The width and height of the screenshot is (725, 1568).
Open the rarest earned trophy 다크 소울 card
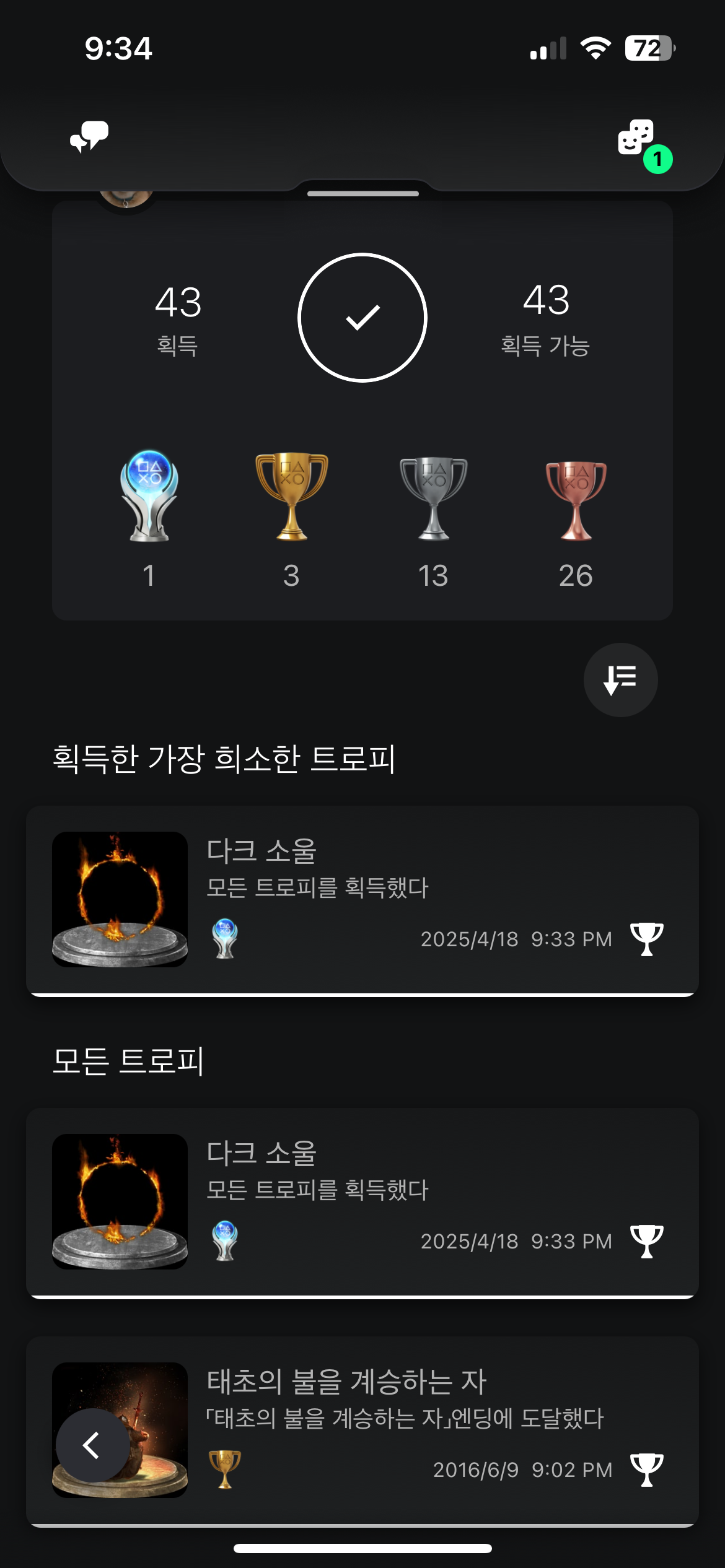click(x=362, y=900)
